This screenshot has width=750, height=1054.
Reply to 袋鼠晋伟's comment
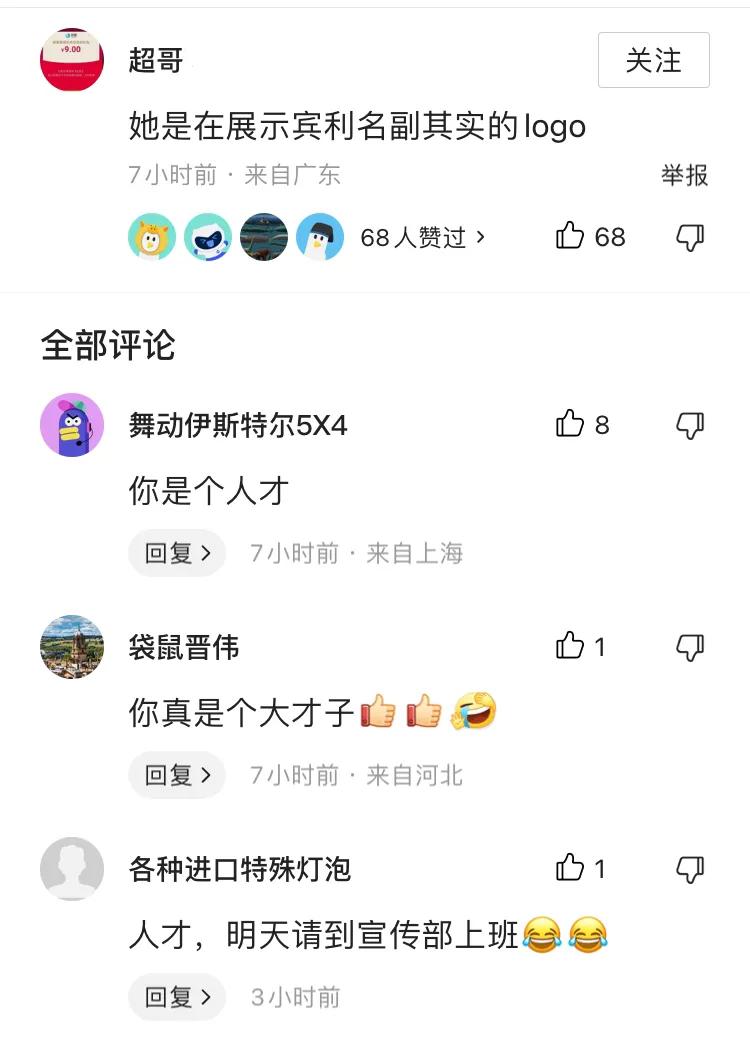(177, 775)
